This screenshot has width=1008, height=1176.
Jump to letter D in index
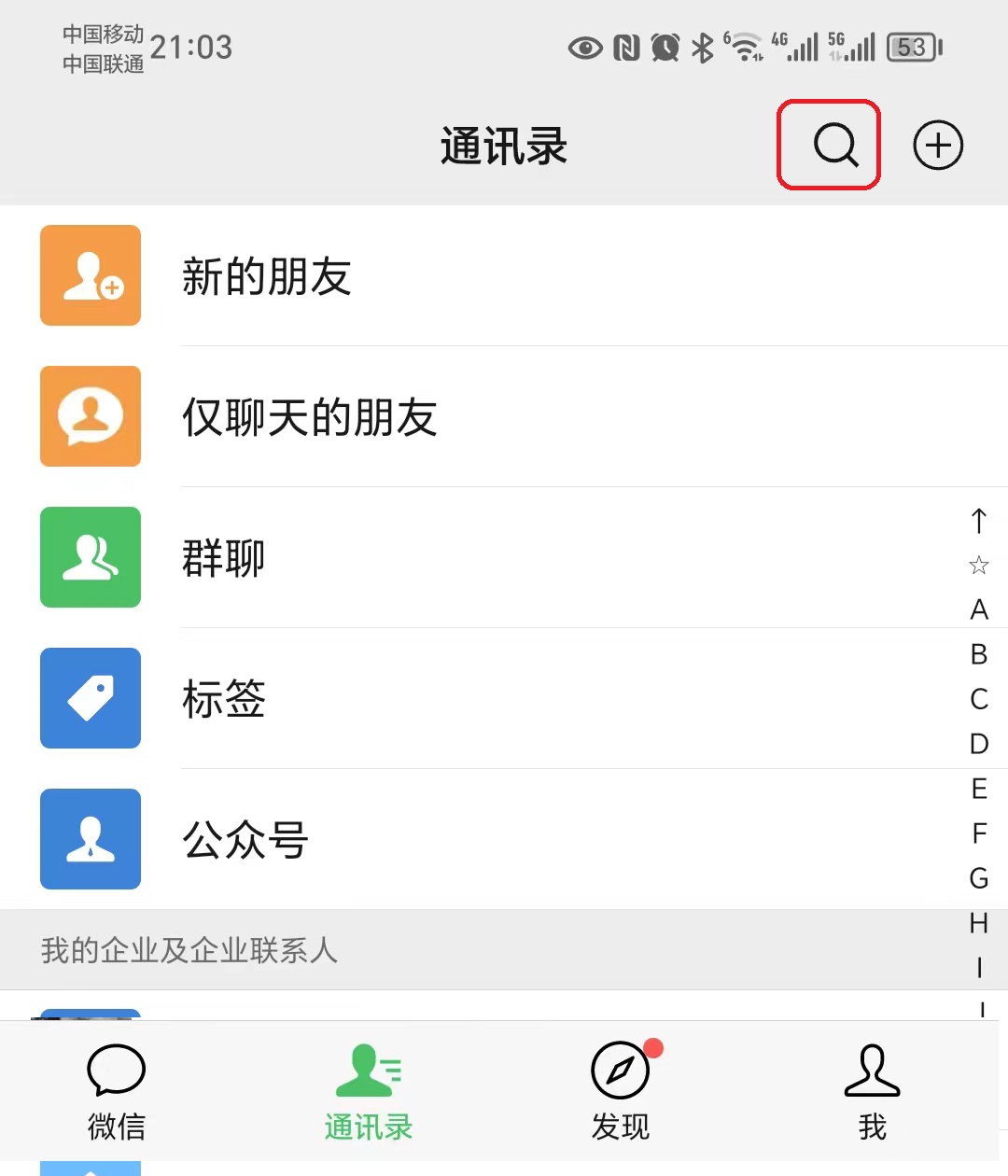click(979, 744)
